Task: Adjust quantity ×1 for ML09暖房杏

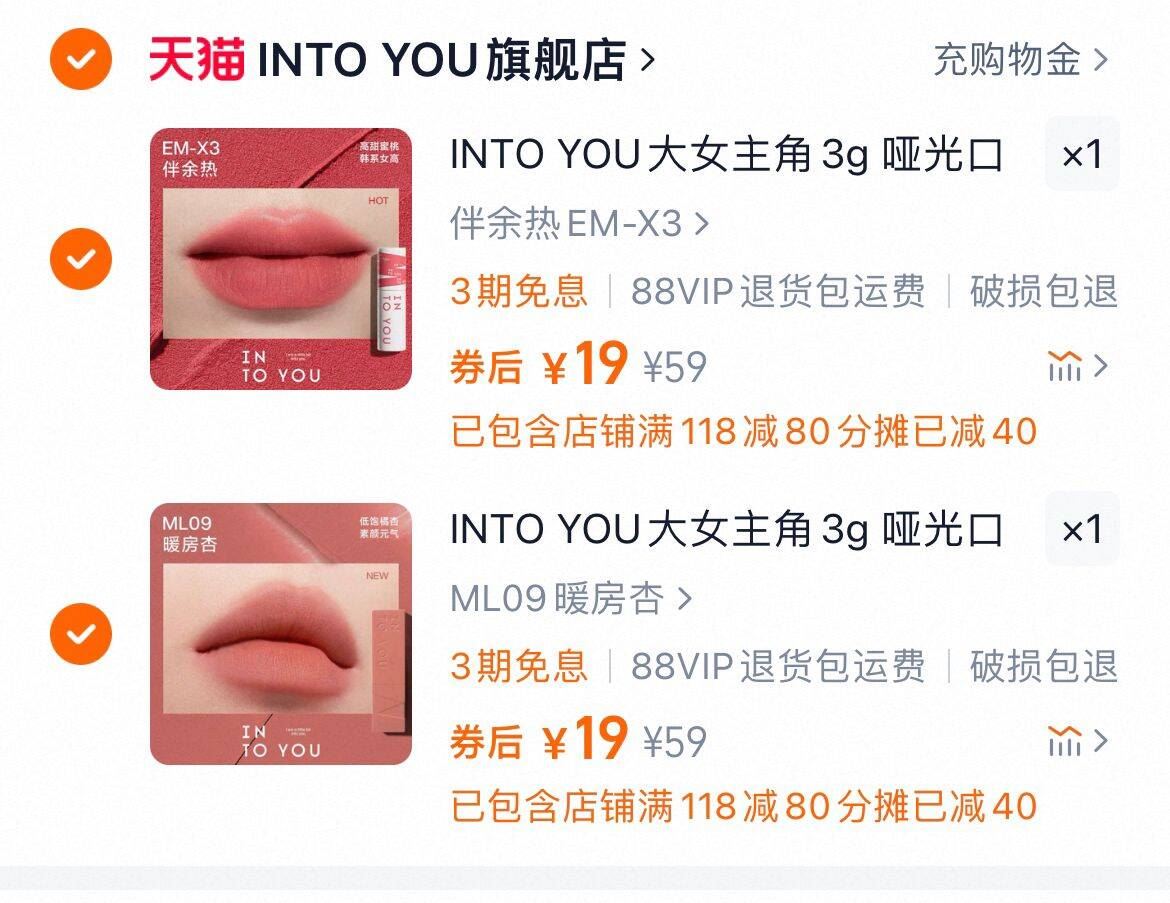Action: 1081,530
